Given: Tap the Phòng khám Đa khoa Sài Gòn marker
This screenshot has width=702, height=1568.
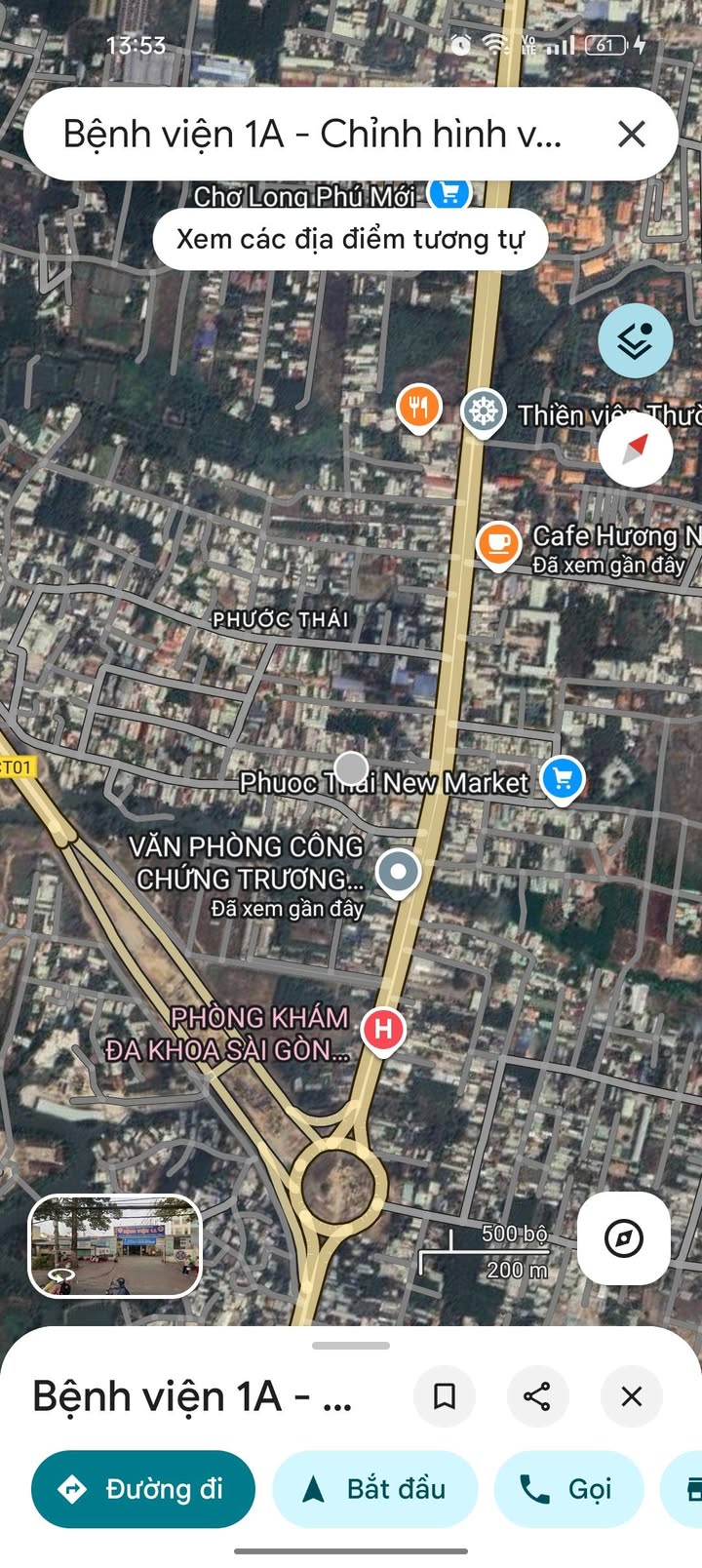Looking at the screenshot, I should pos(383,1031).
